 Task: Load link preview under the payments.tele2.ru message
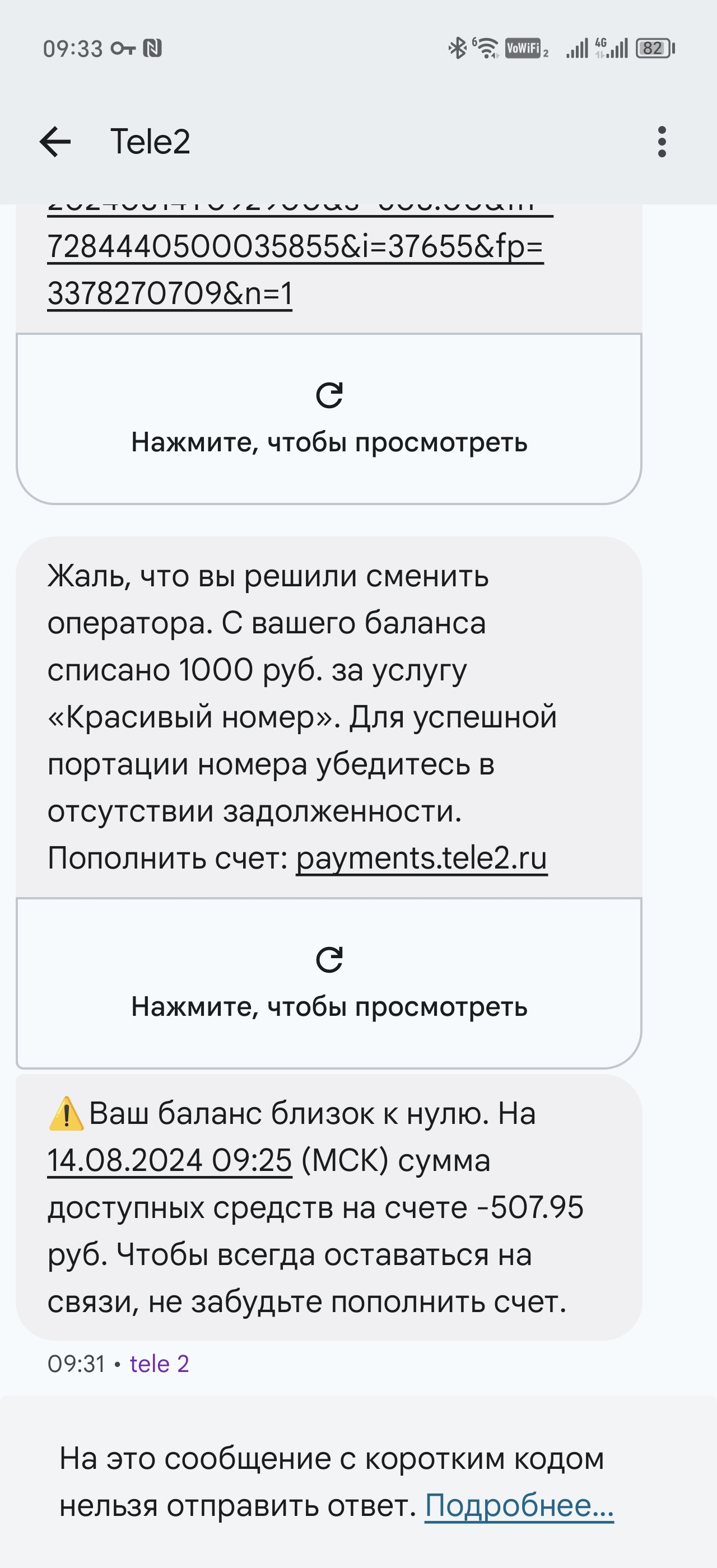tap(329, 982)
